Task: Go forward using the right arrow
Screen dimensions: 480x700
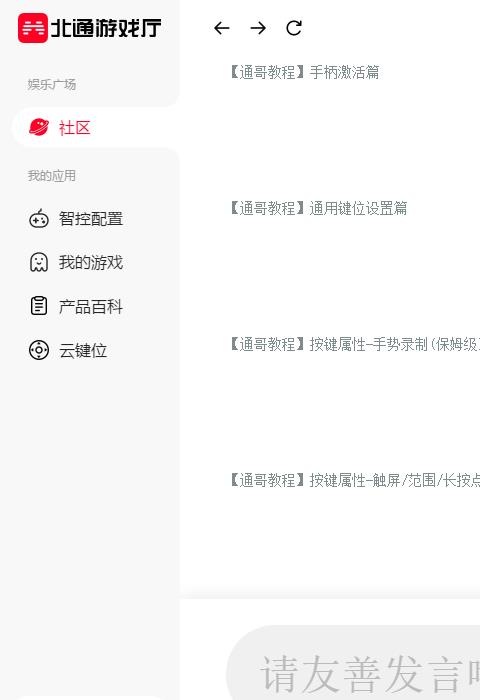Action: coord(258,28)
